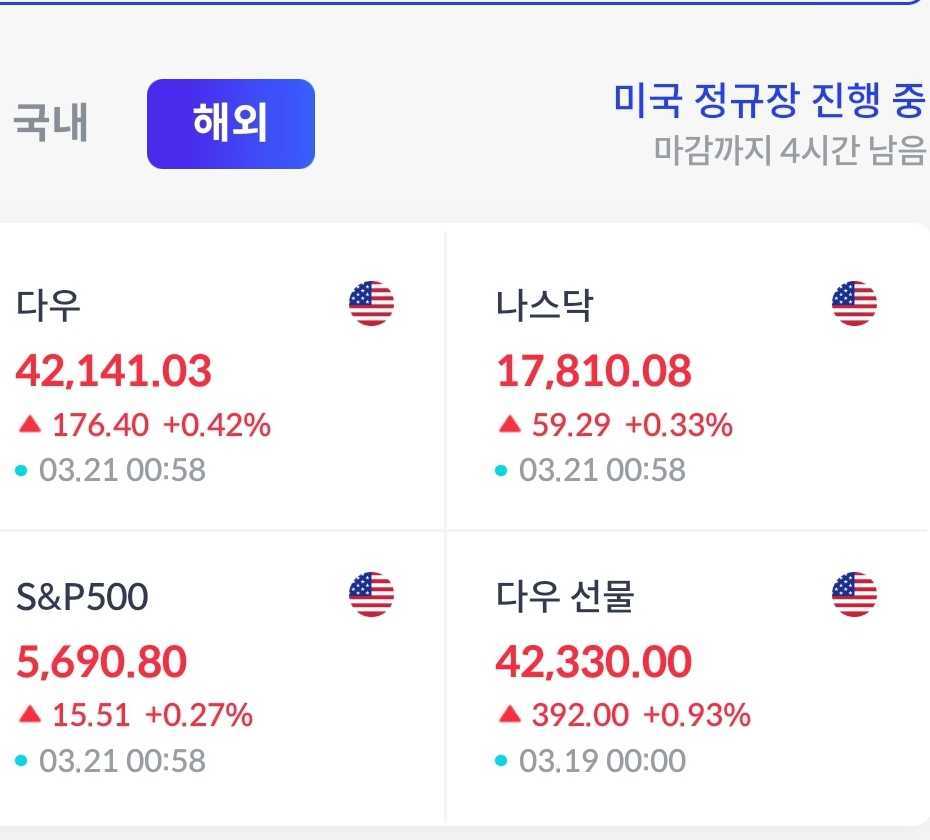
Task: Select the 해외 tab
Action: pyautogui.click(x=230, y=124)
